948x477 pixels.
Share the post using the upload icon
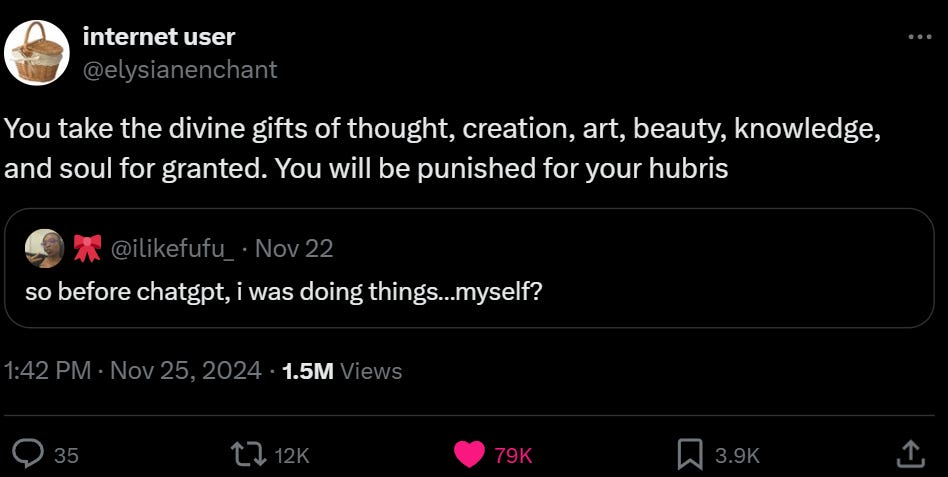(x=909, y=455)
